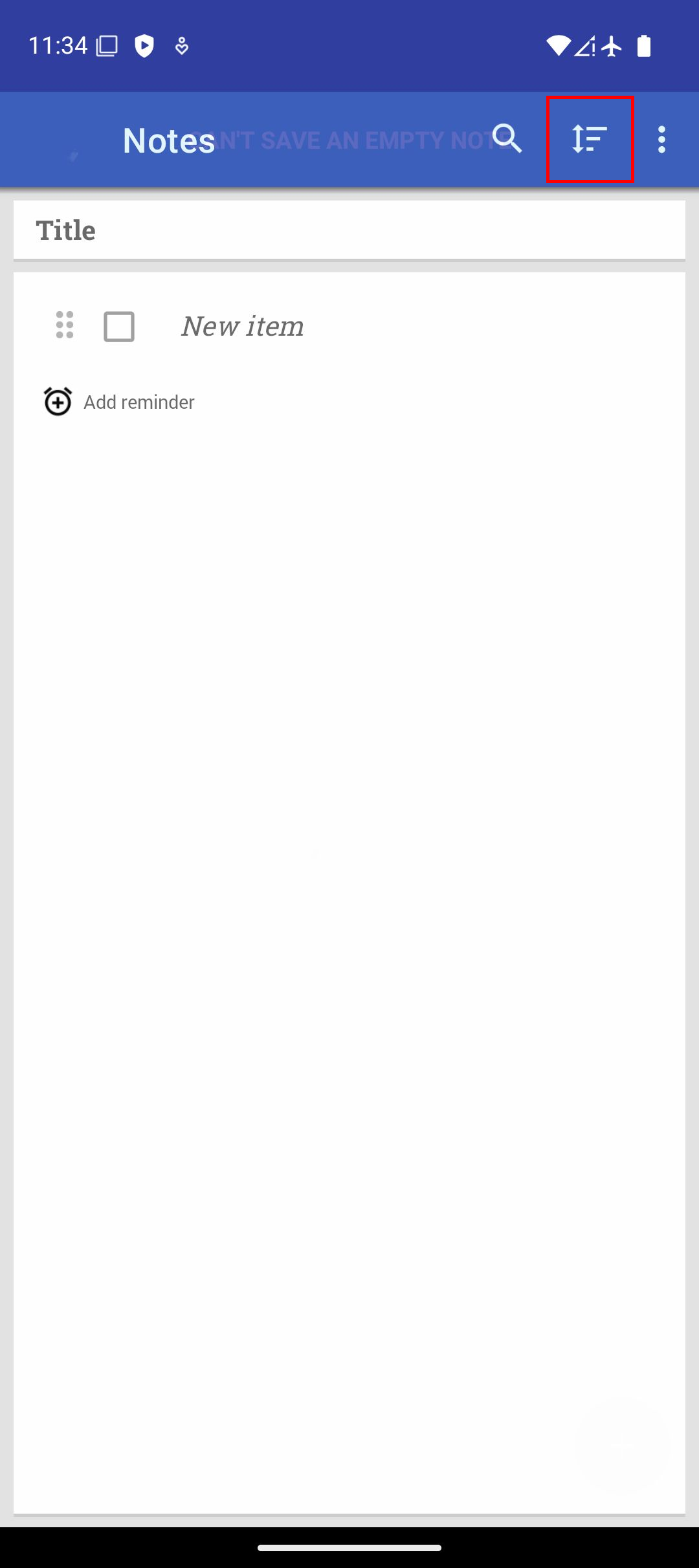Focus the Title field
699x1568 pixels.
[349, 230]
